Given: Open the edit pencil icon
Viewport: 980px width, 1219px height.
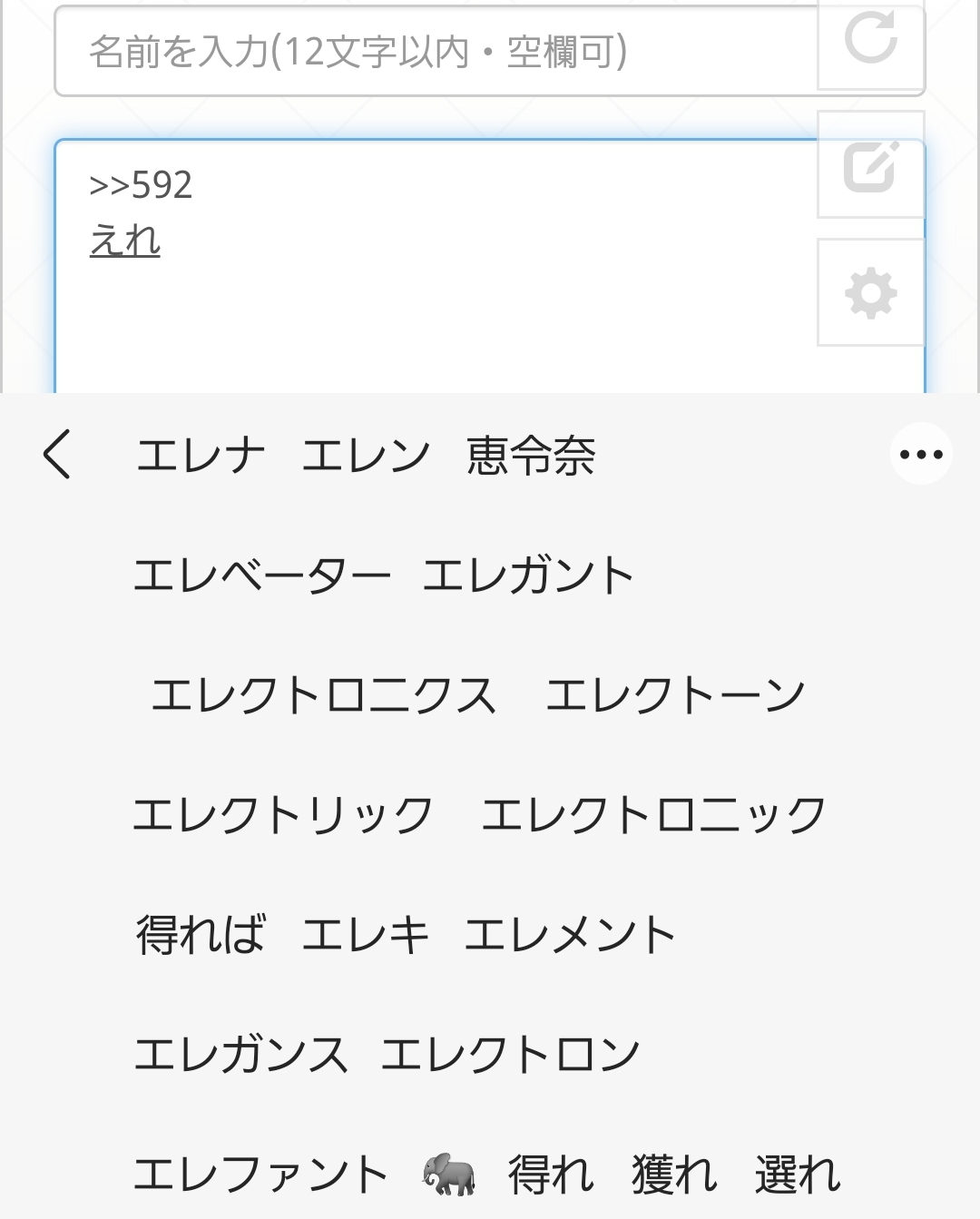Looking at the screenshot, I should pos(870,165).
